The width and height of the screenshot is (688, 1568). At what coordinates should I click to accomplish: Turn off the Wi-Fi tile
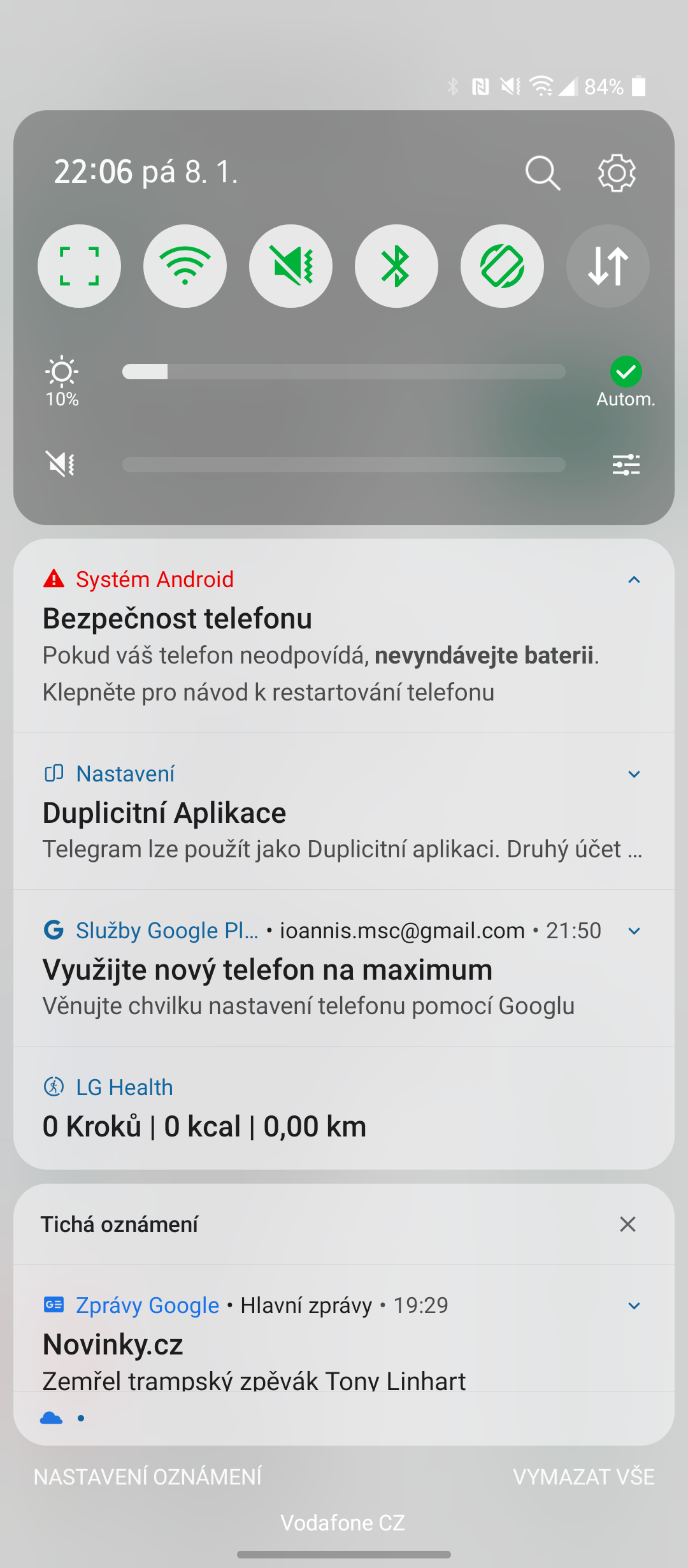click(x=185, y=266)
